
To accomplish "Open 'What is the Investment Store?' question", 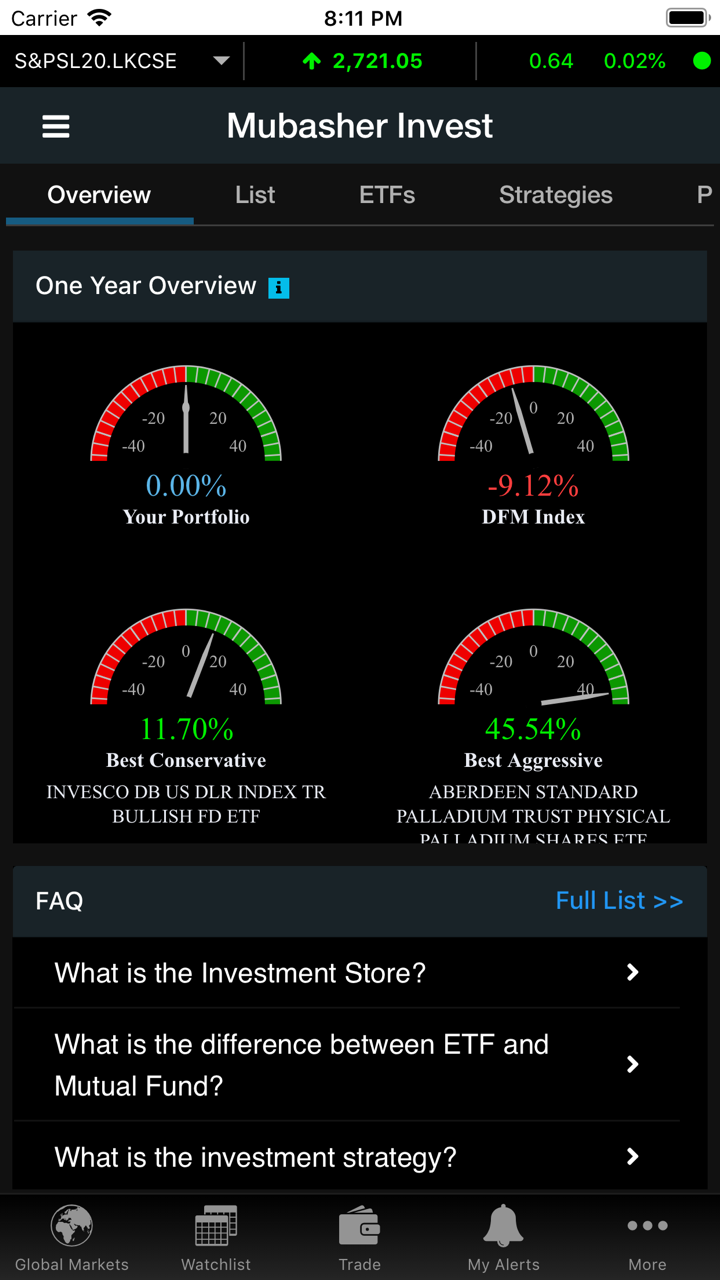I will [x=346, y=973].
